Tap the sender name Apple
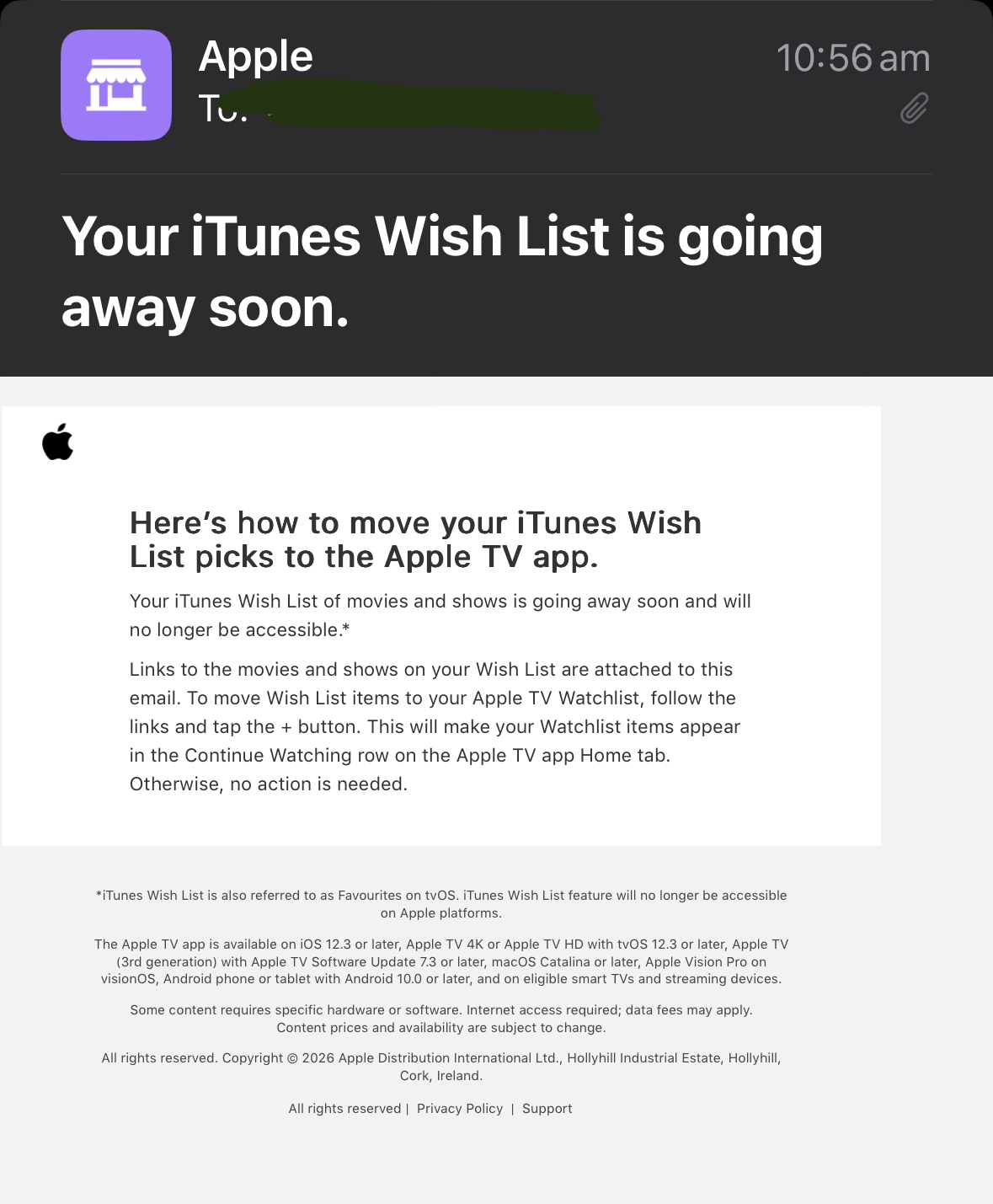The image size is (993, 1204). pyautogui.click(x=255, y=56)
